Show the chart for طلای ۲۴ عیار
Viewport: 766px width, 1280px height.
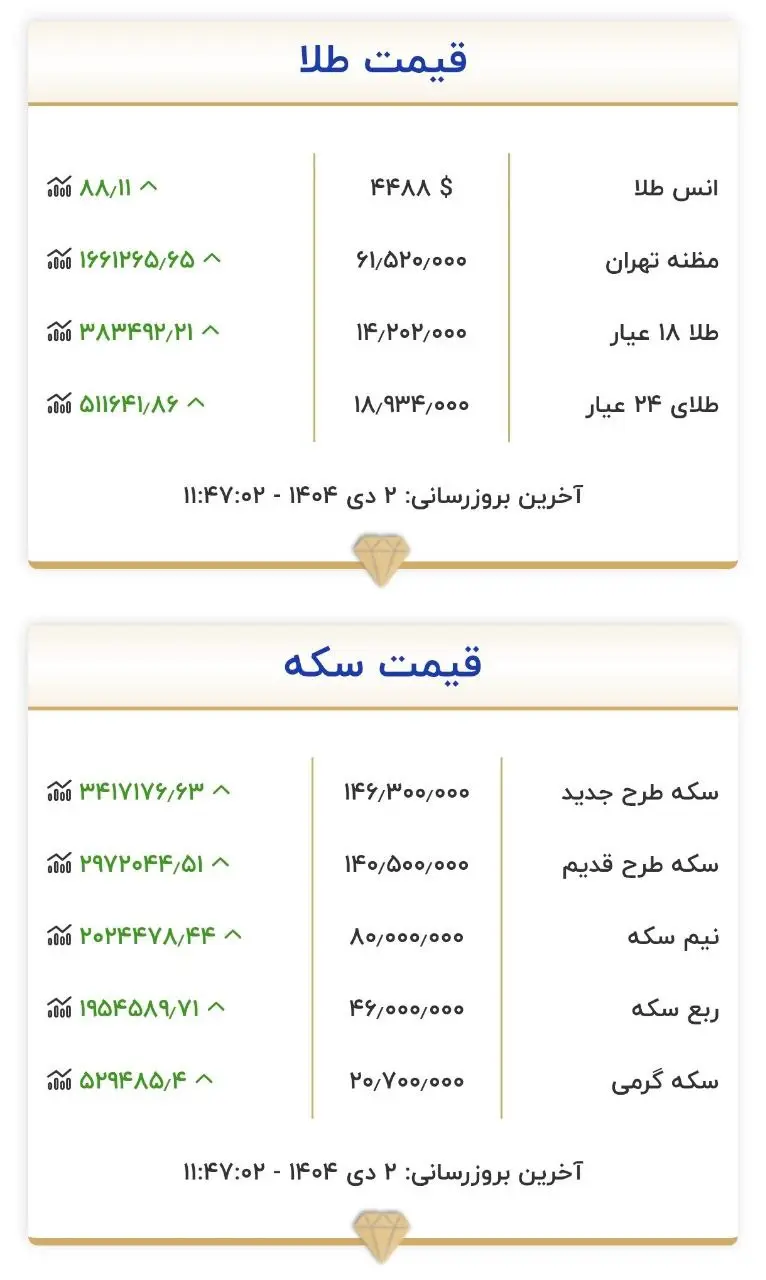pos(60,404)
